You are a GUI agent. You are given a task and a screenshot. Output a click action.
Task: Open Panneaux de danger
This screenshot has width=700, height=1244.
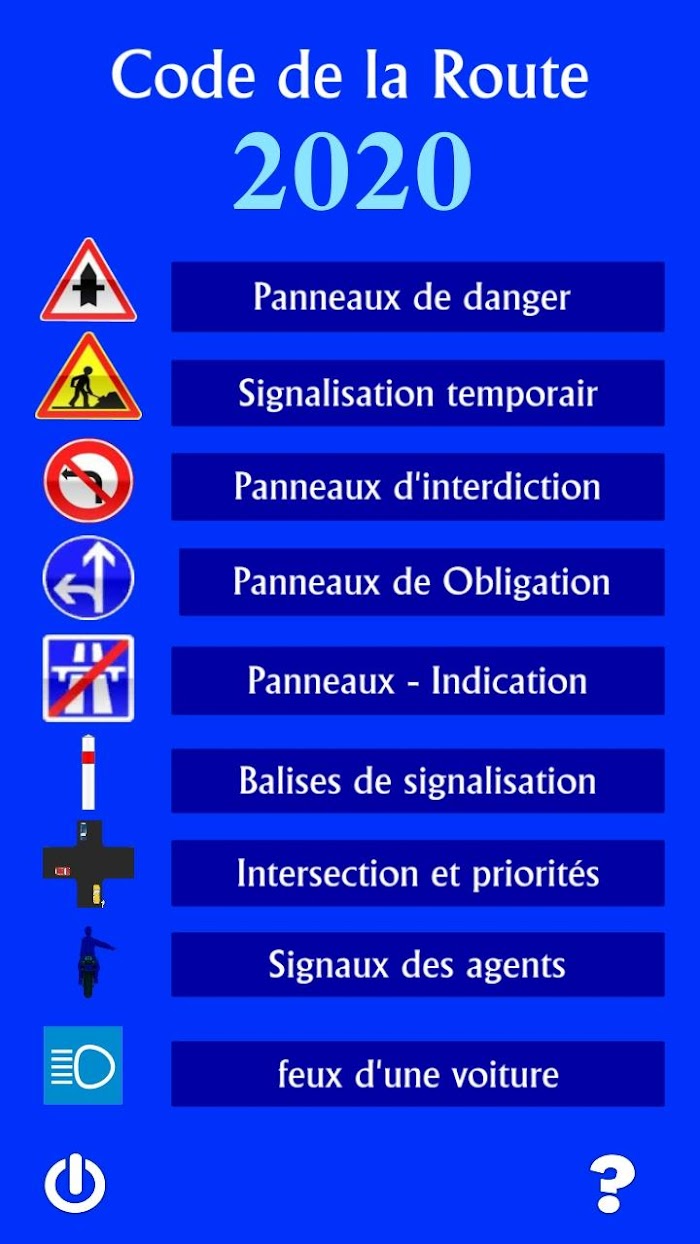(417, 297)
